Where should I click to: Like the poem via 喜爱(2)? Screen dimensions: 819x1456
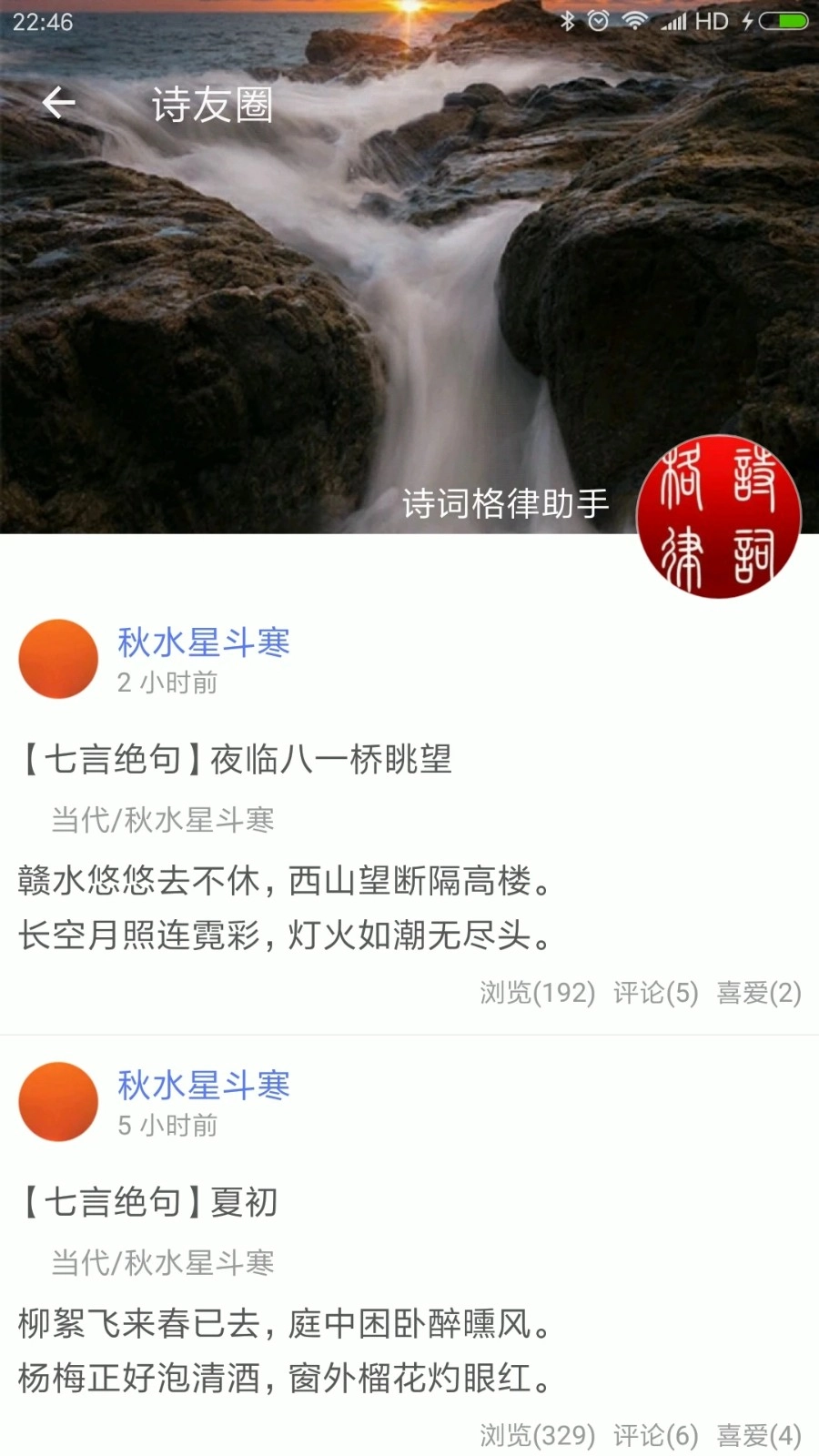[759, 992]
